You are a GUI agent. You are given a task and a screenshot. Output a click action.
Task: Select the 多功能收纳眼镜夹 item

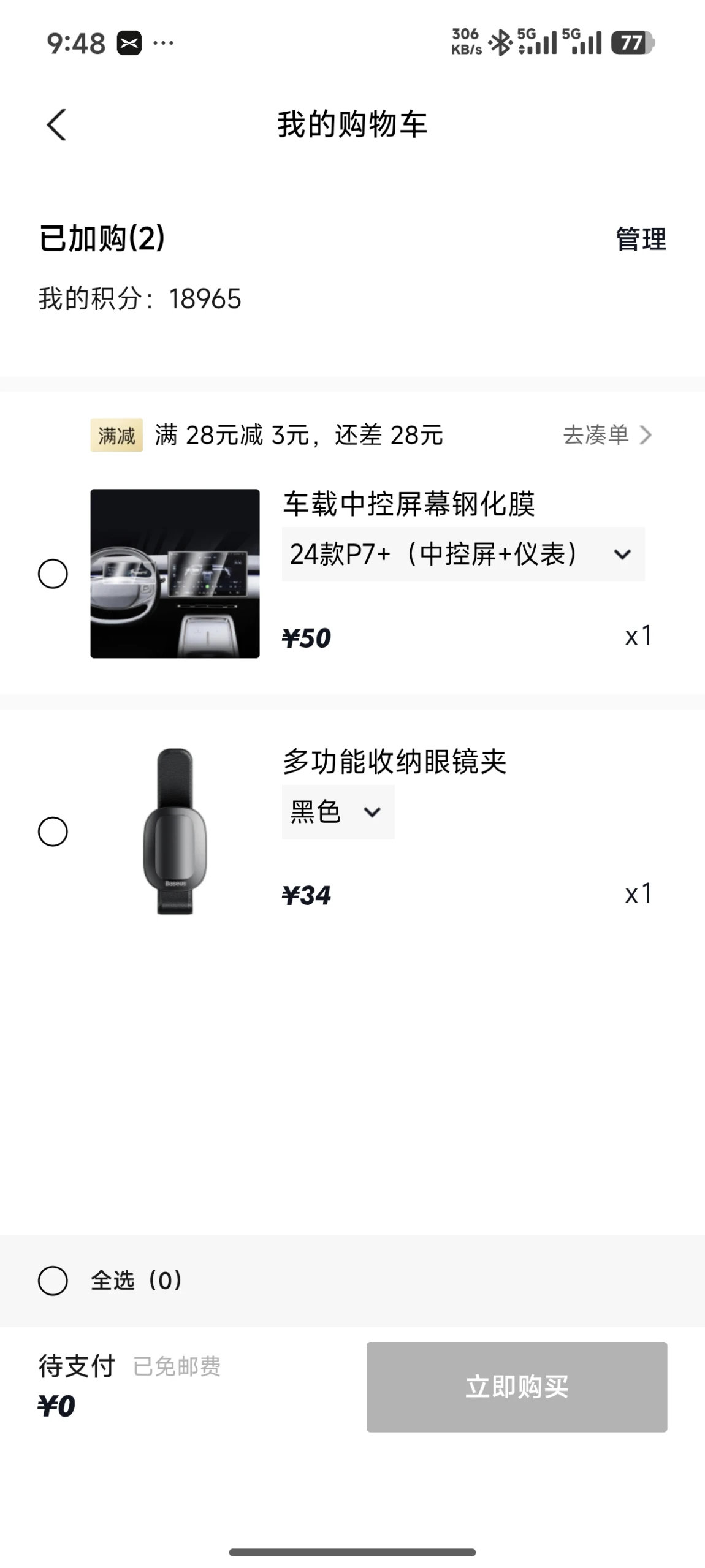point(53,831)
